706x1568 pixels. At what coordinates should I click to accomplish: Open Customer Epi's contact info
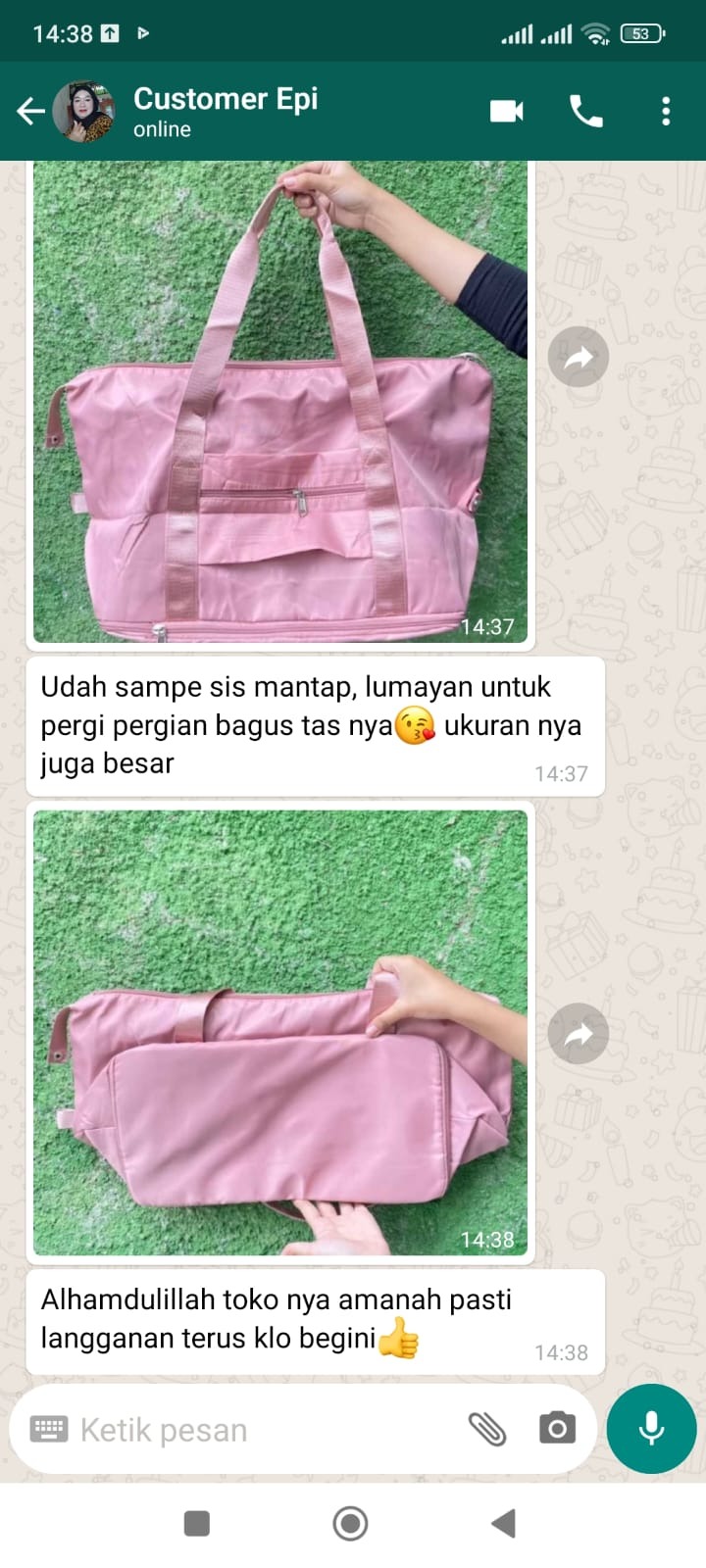pos(226,111)
